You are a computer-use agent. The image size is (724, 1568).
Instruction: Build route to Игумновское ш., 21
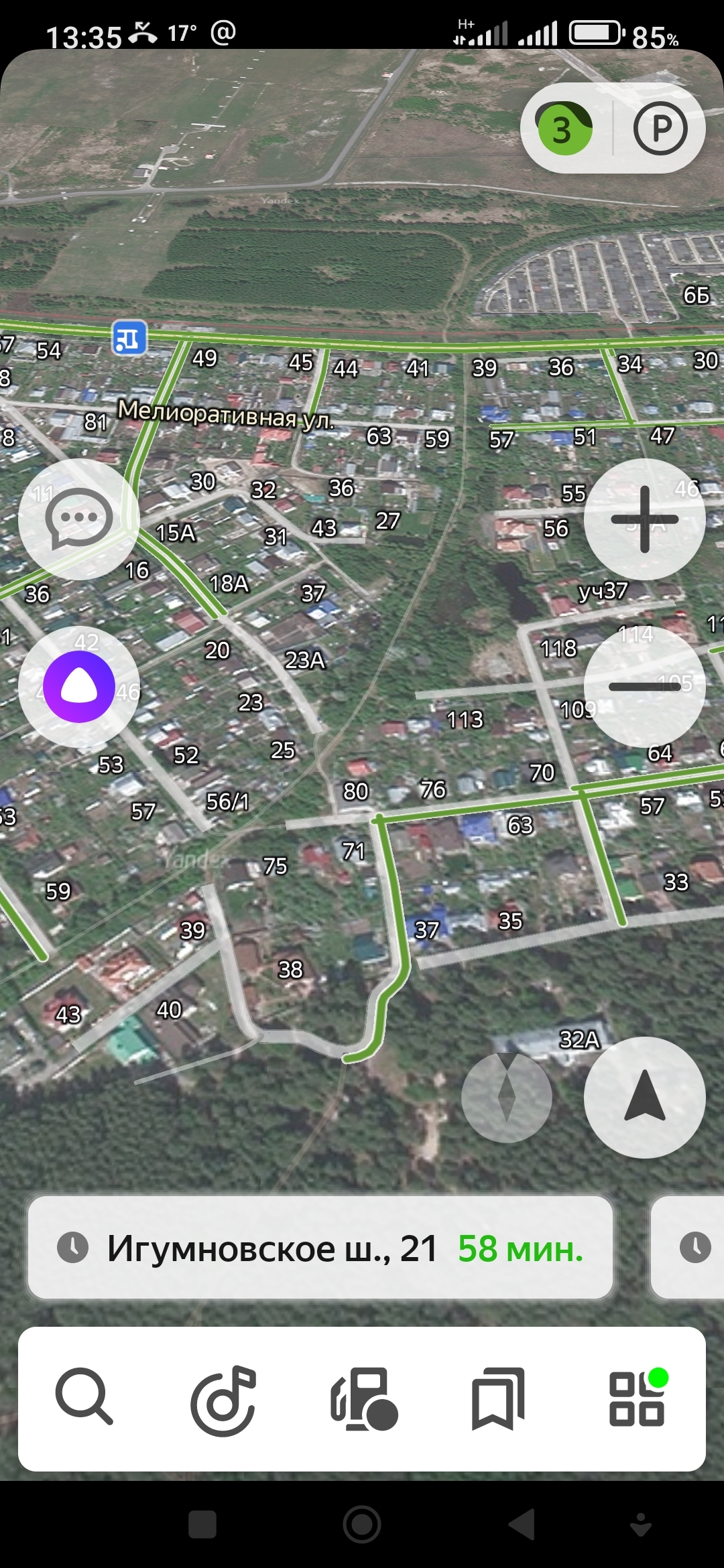click(320, 1248)
